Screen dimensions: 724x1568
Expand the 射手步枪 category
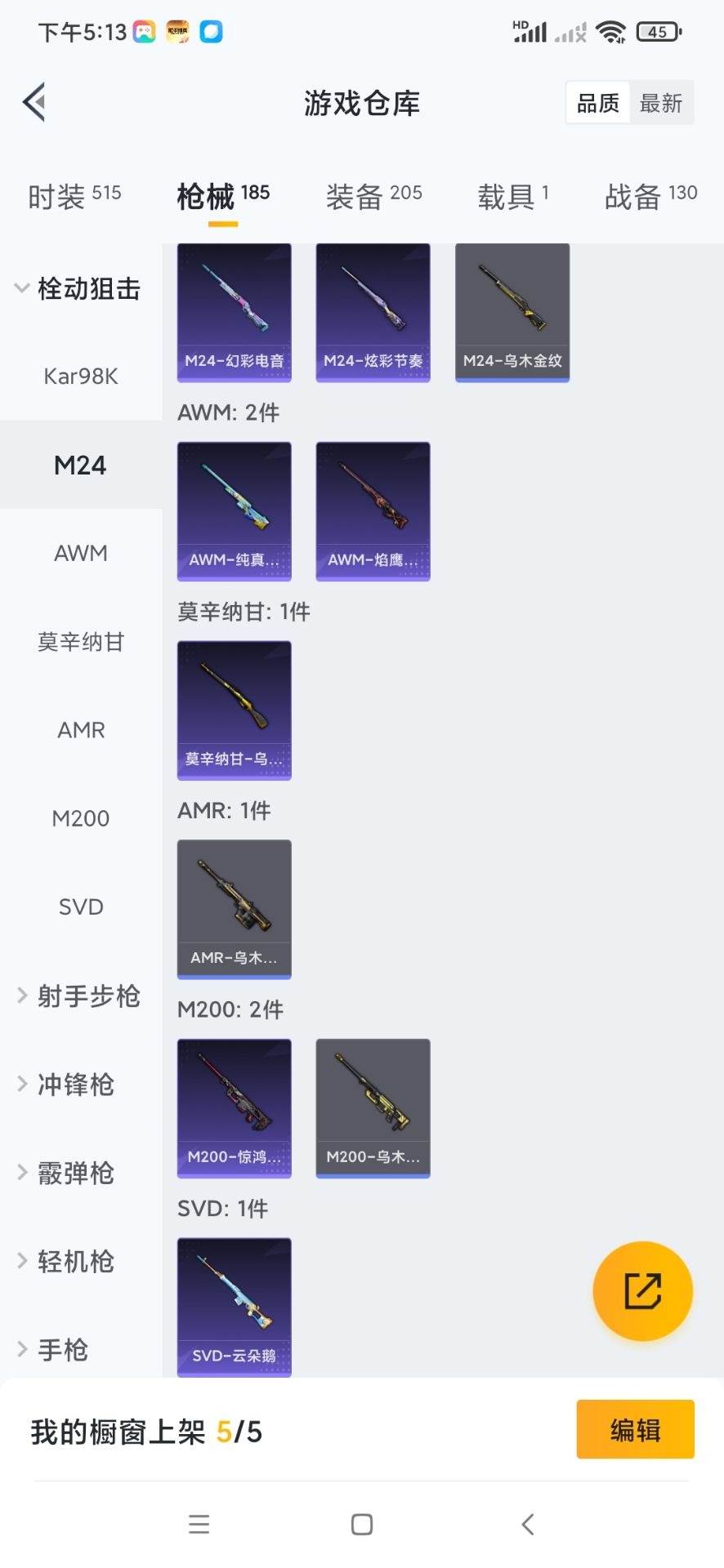click(79, 996)
